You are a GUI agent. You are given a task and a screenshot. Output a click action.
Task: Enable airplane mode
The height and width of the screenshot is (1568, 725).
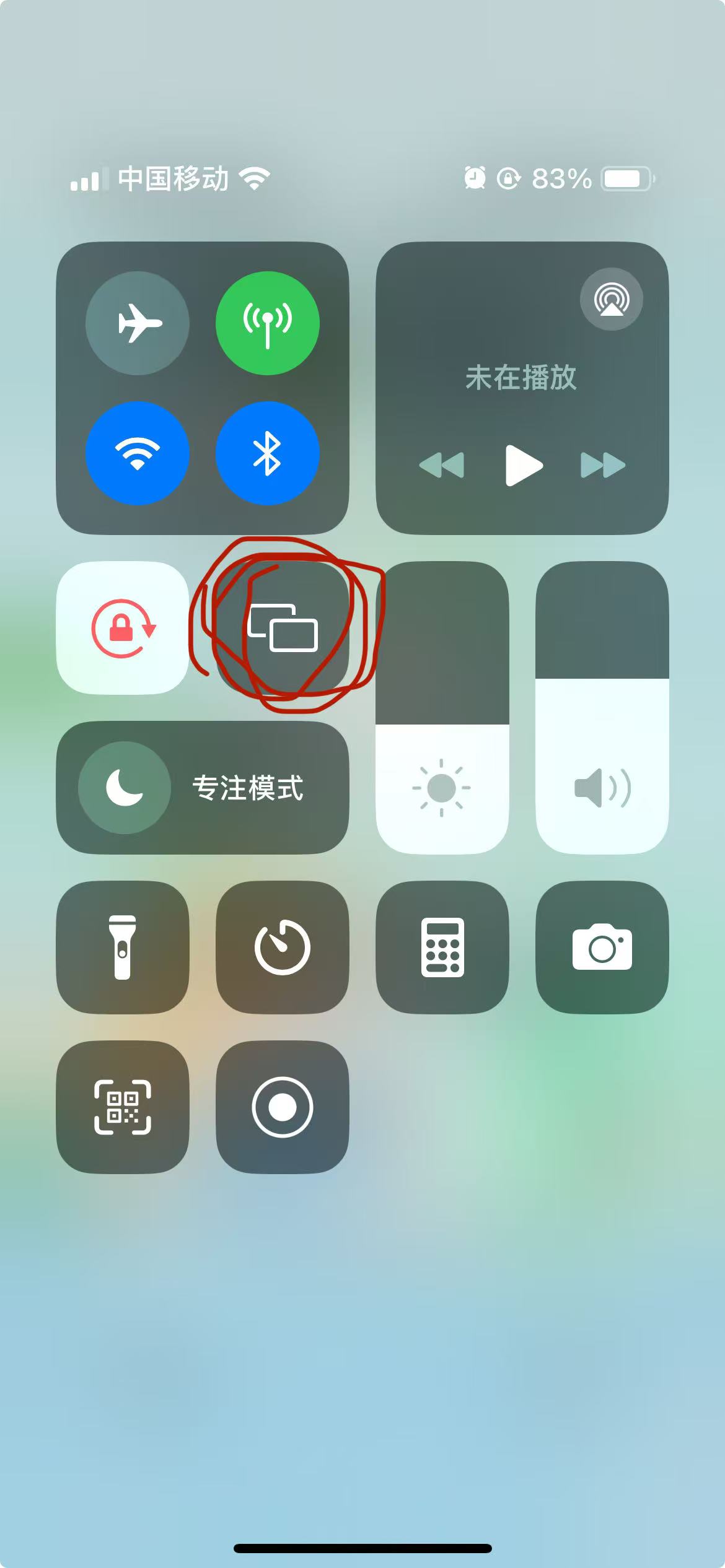pyautogui.click(x=138, y=323)
